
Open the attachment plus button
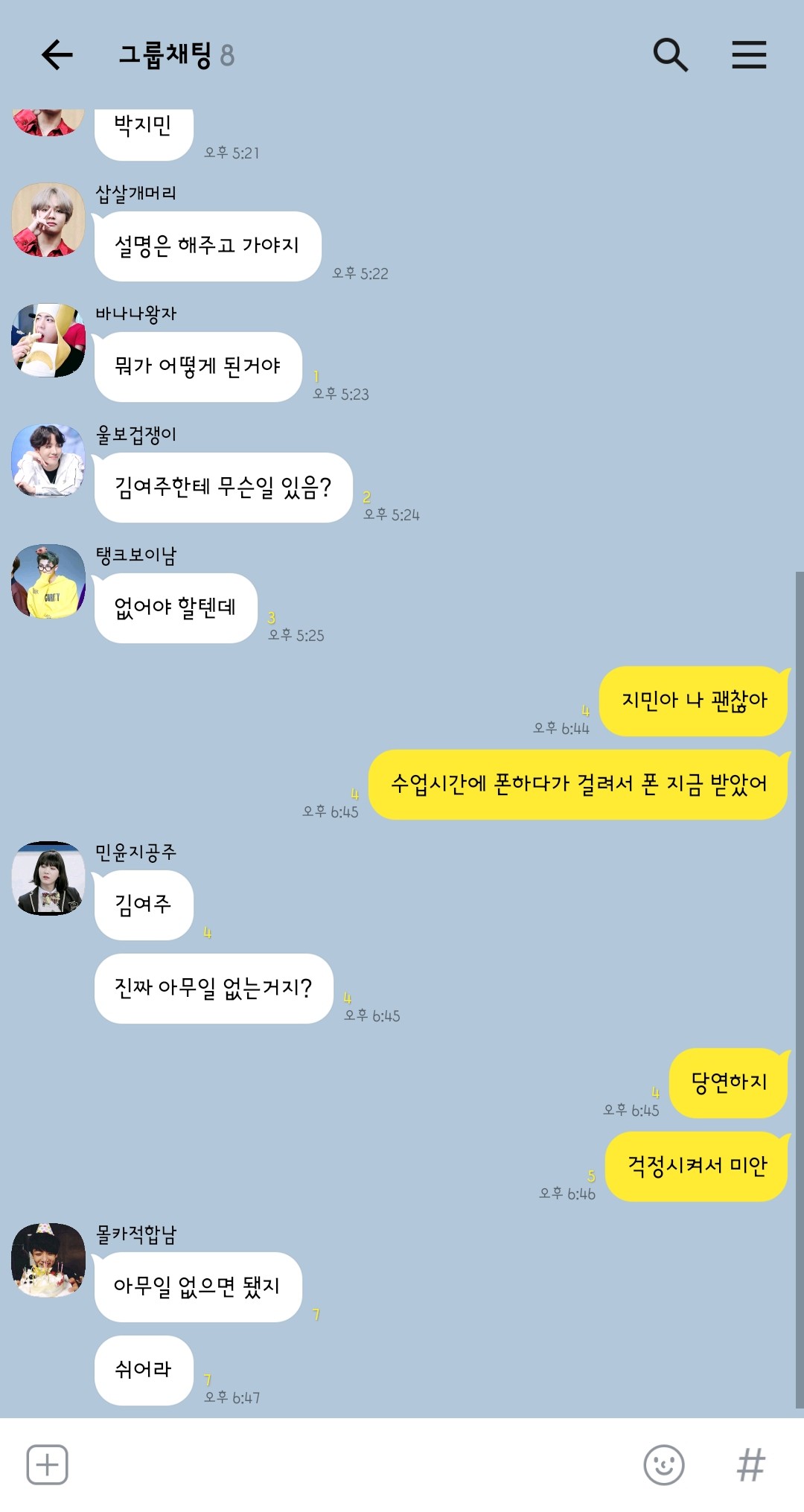click(x=48, y=1464)
